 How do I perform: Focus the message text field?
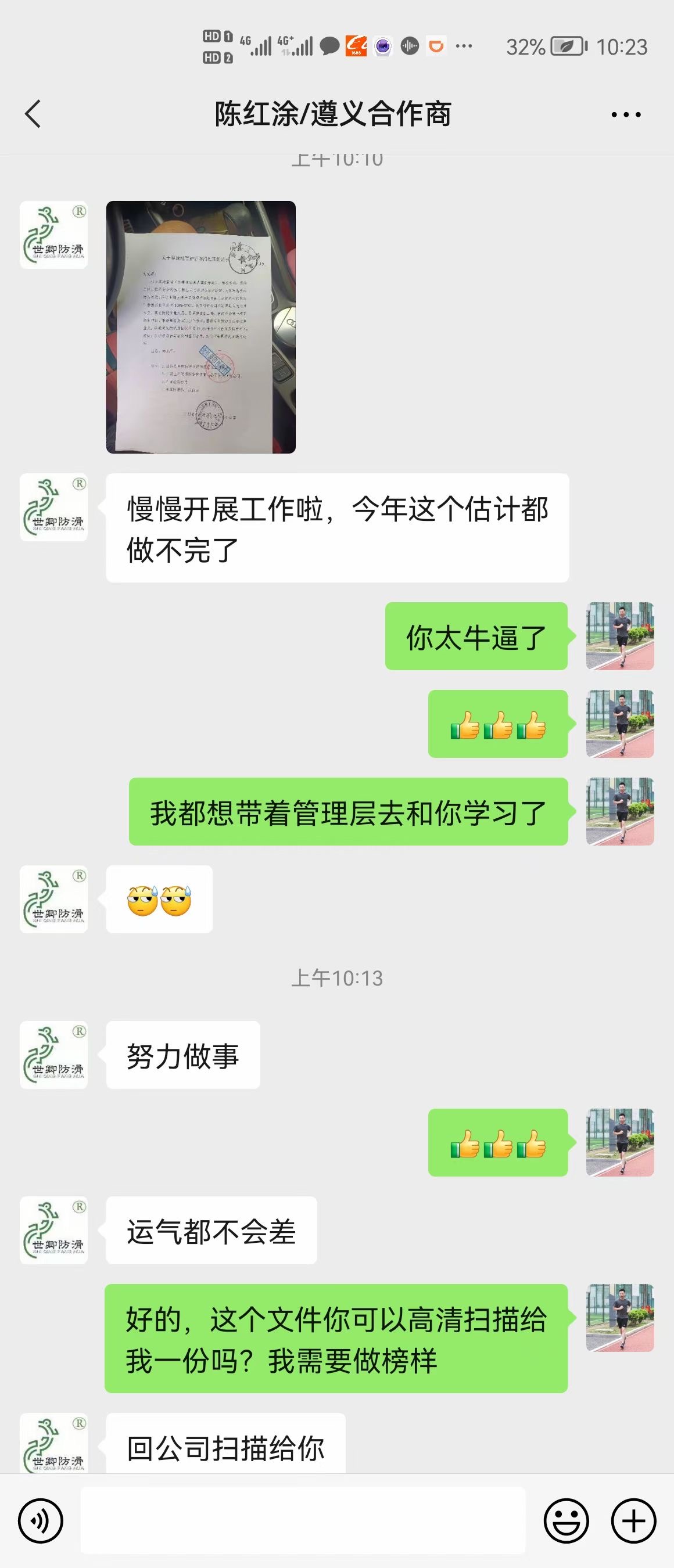(x=303, y=1520)
